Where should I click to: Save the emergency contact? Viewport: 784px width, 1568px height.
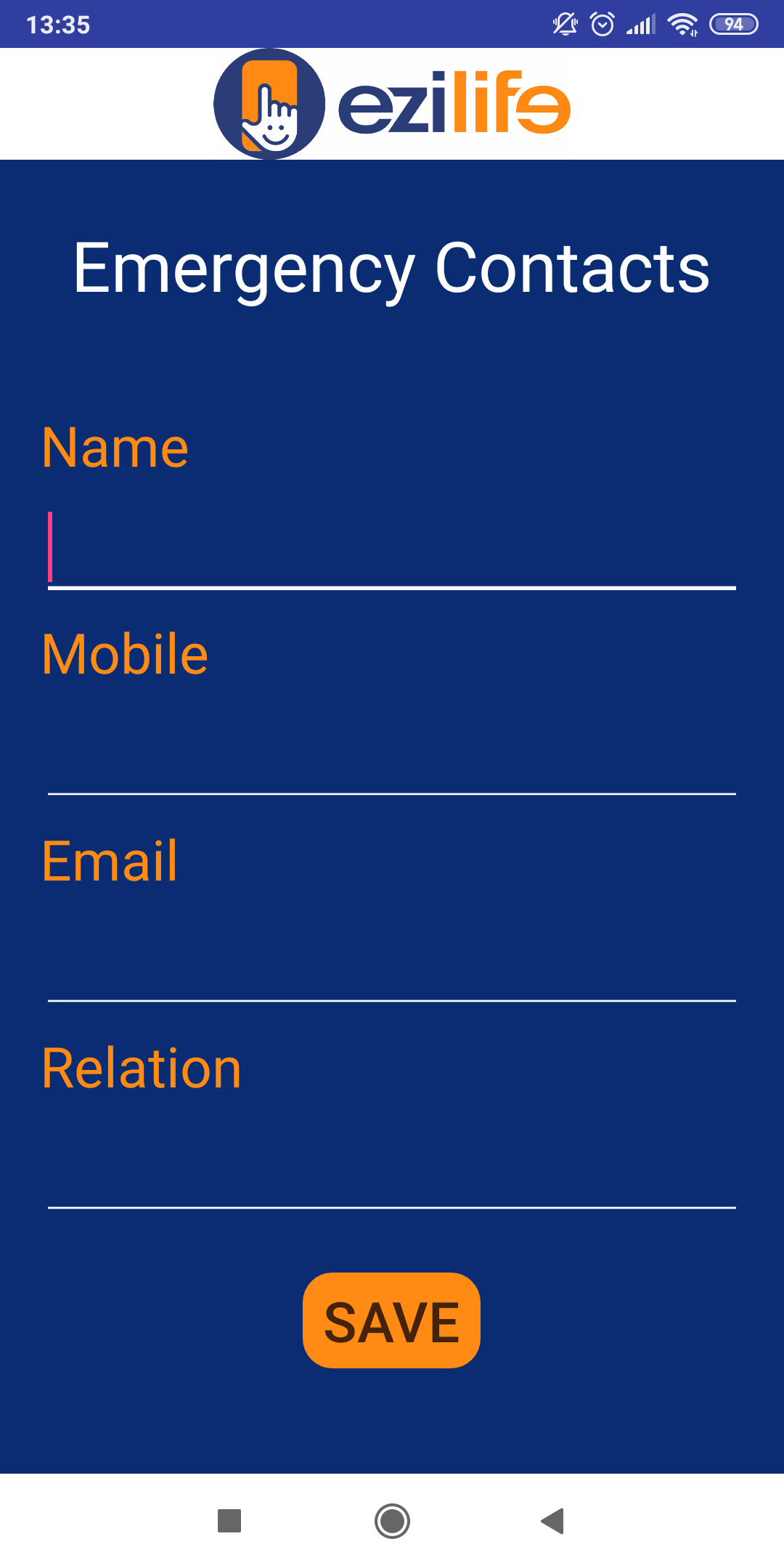(x=392, y=1320)
